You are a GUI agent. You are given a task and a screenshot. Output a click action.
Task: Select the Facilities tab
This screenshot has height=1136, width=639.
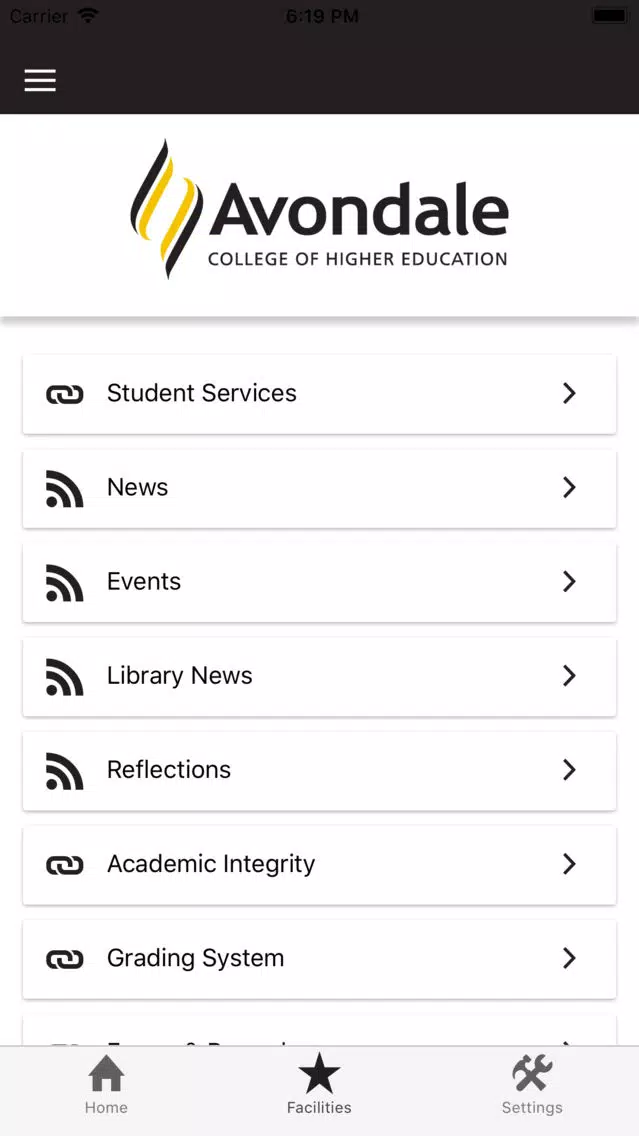point(319,1085)
